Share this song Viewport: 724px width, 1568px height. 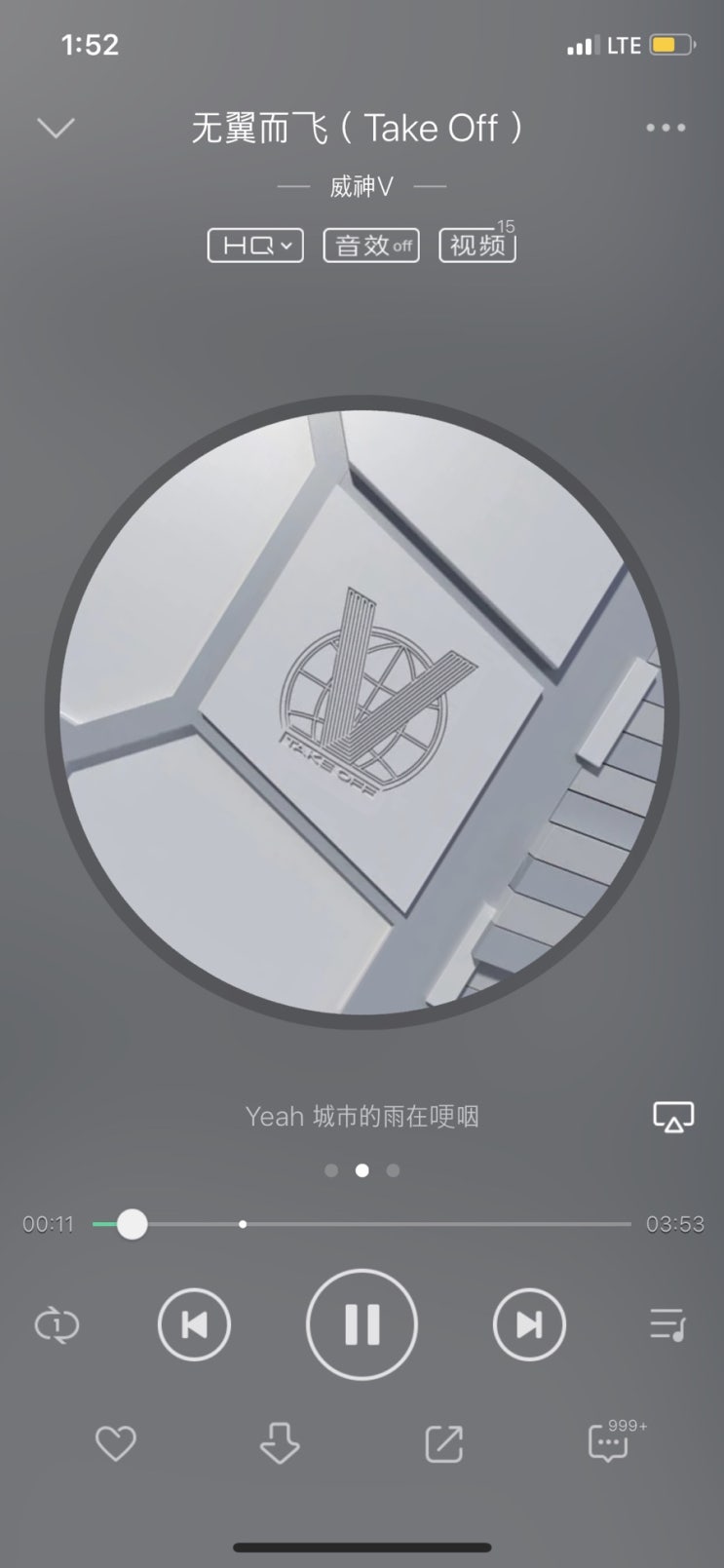[x=444, y=1443]
